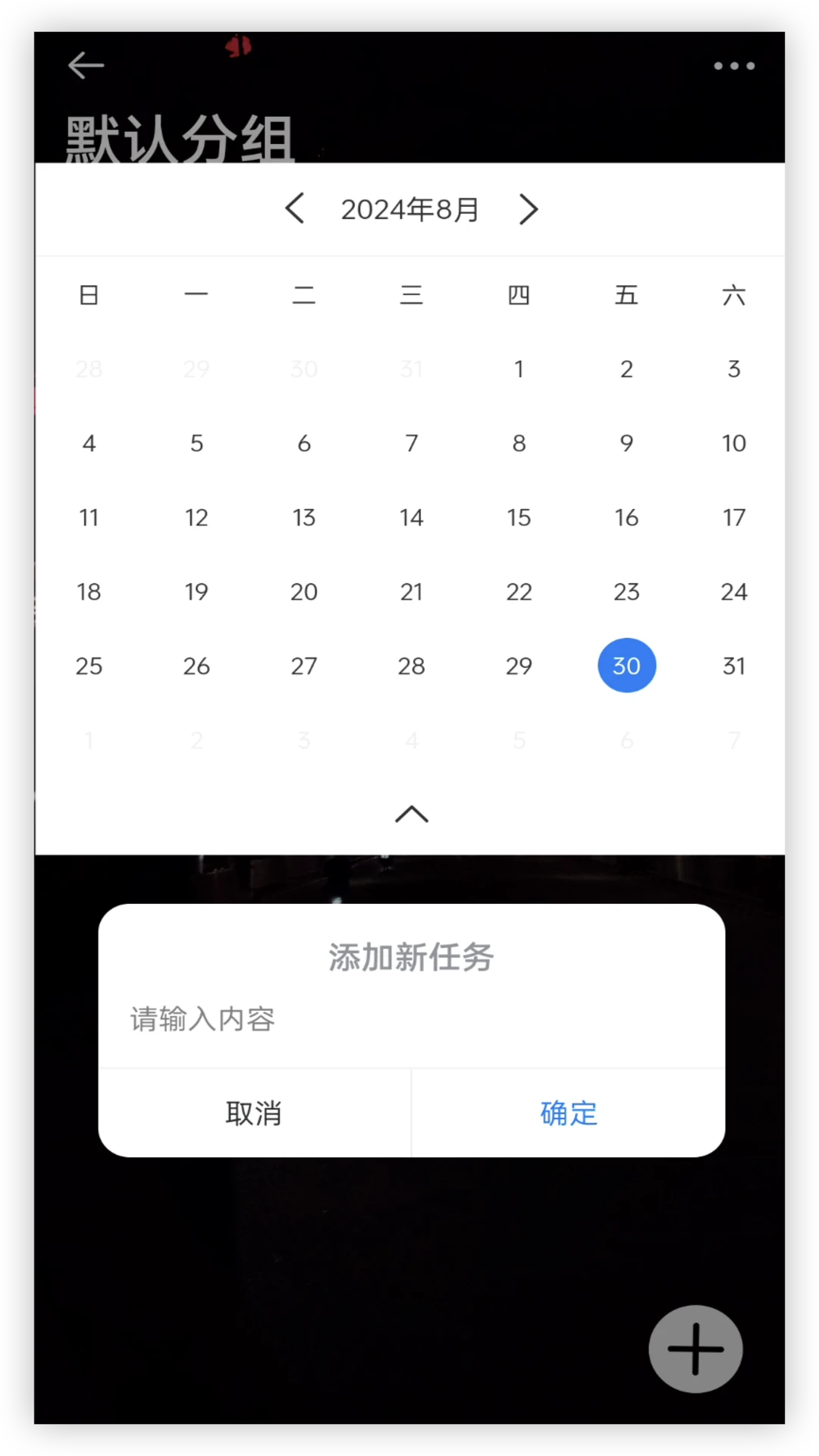This screenshot has width=819, height=1456.
Task: Collapse the calendar with the up chevron
Action: pos(411,814)
